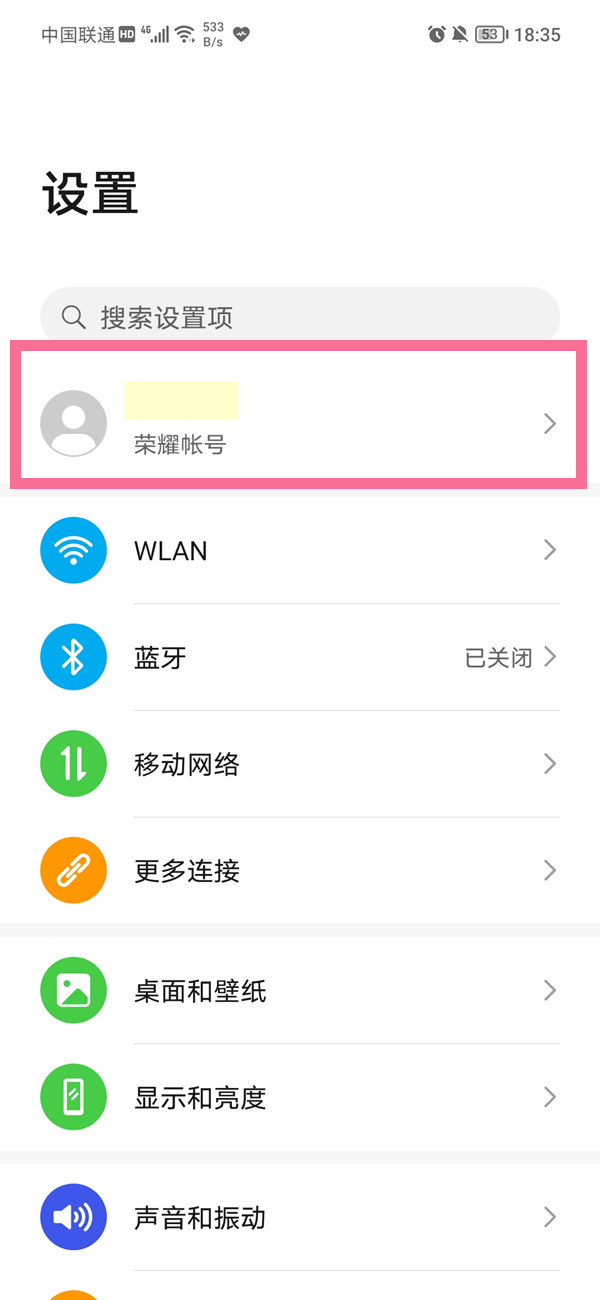View display and brightness settings
The height and width of the screenshot is (1300, 600).
point(300,1098)
